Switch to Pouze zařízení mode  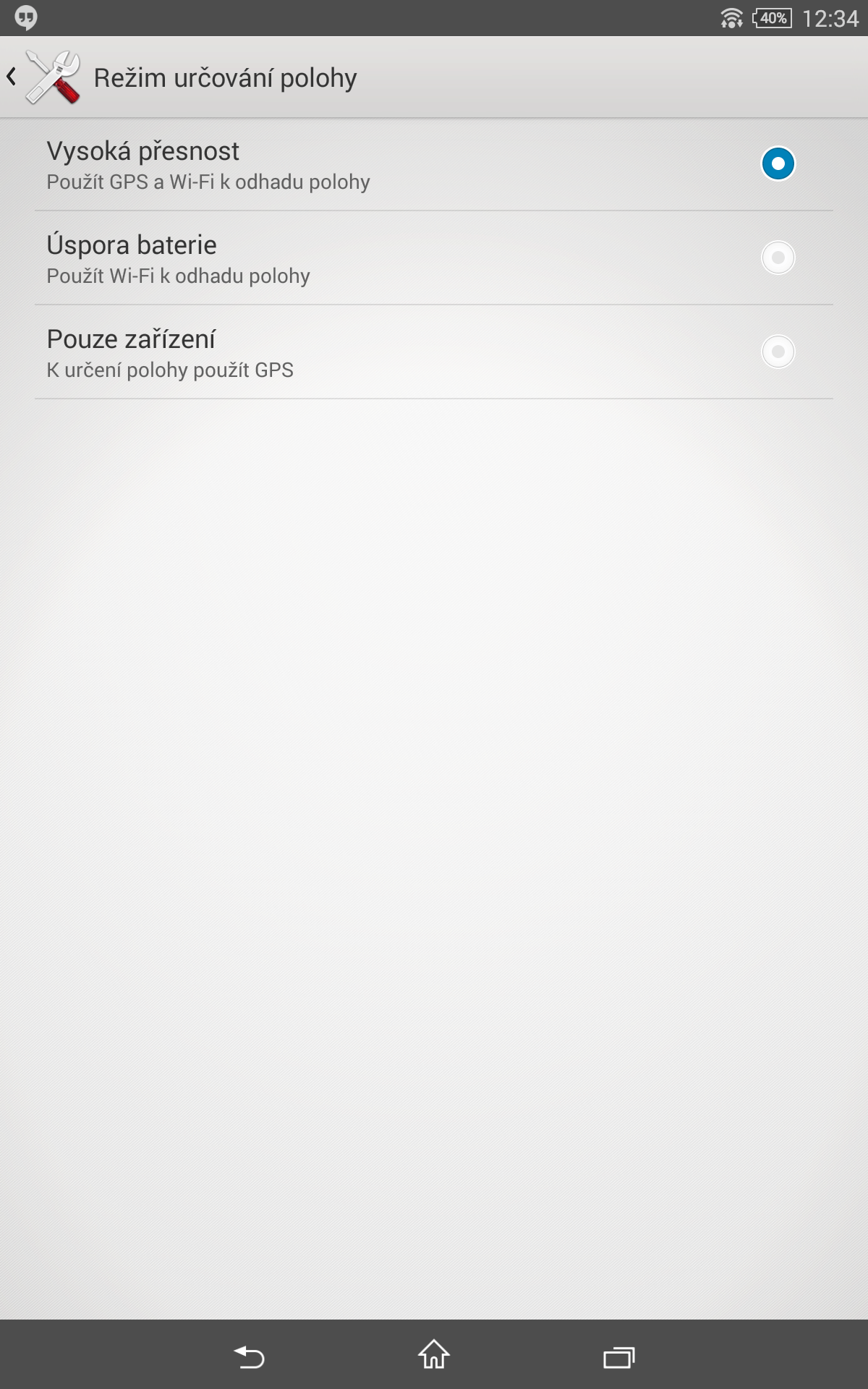[x=778, y=352]
